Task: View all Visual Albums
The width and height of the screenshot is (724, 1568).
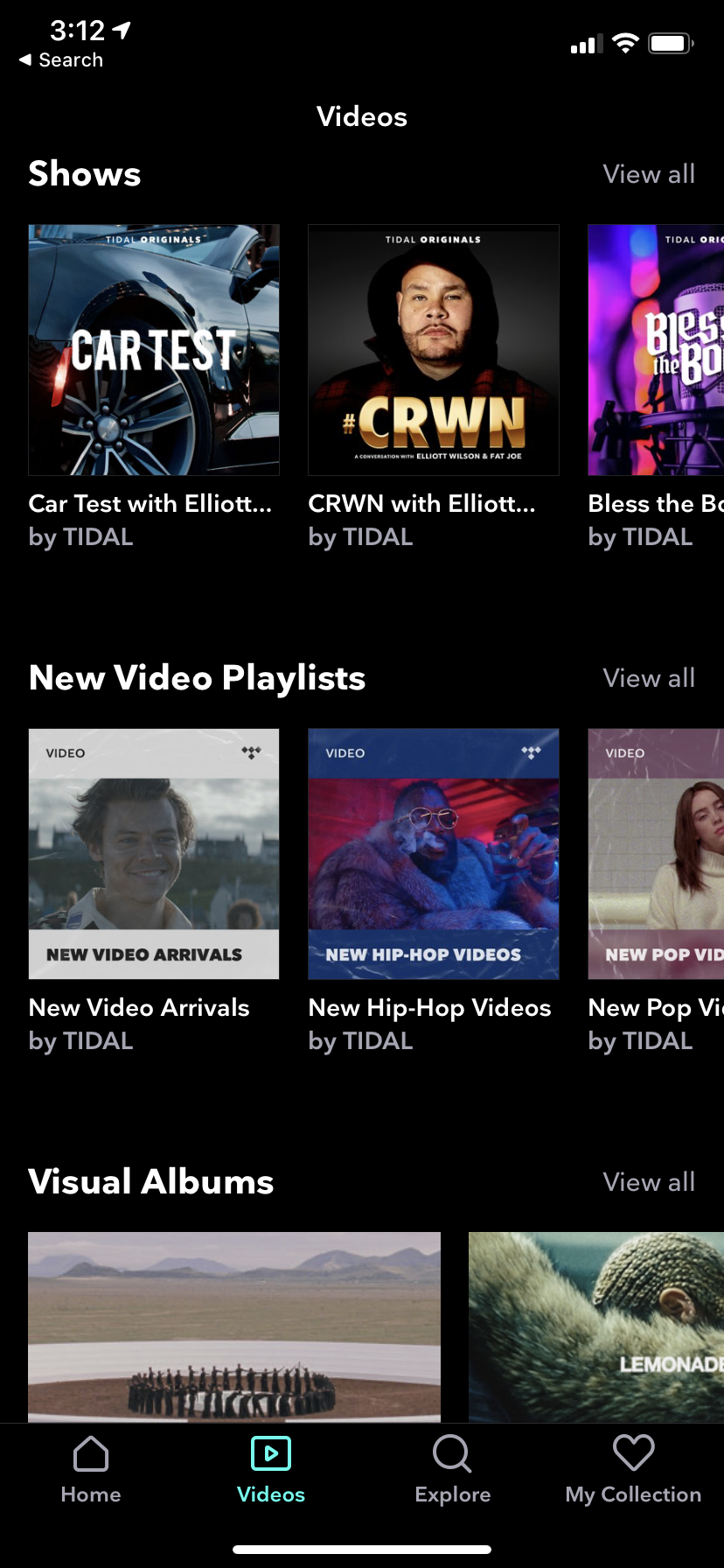Action: coord(649,1182)
